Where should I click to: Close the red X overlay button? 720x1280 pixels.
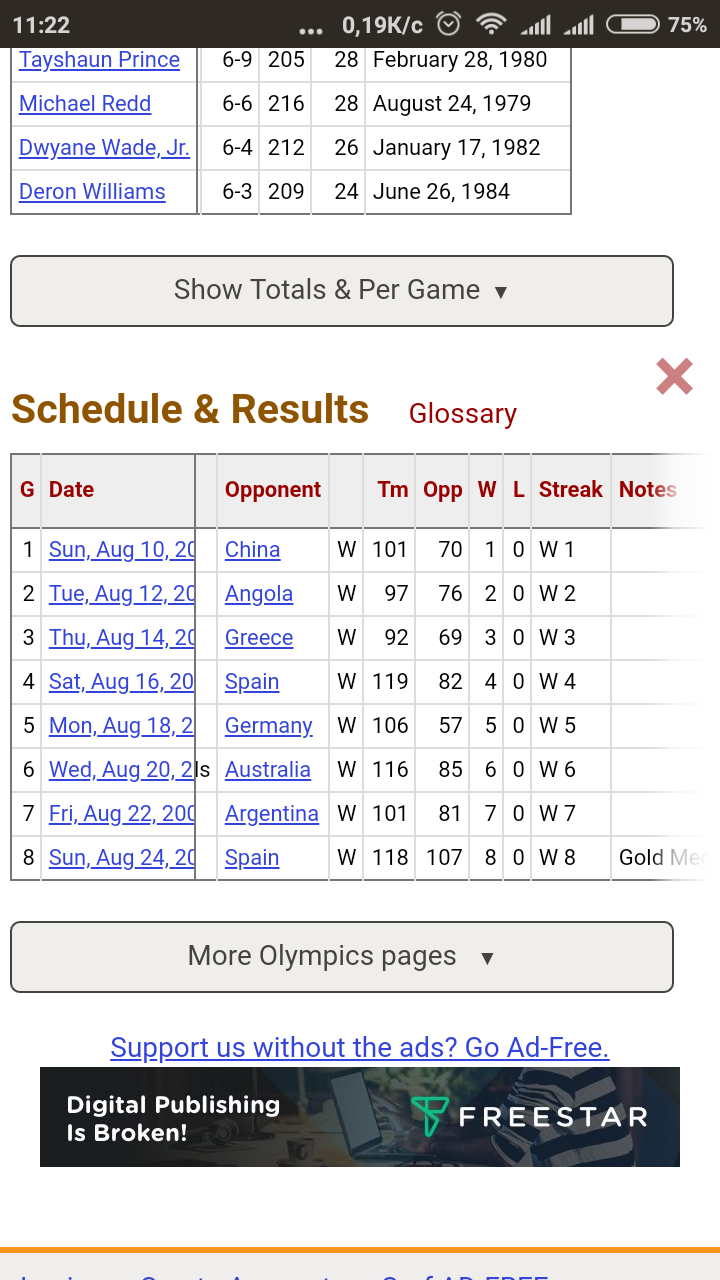675,377
